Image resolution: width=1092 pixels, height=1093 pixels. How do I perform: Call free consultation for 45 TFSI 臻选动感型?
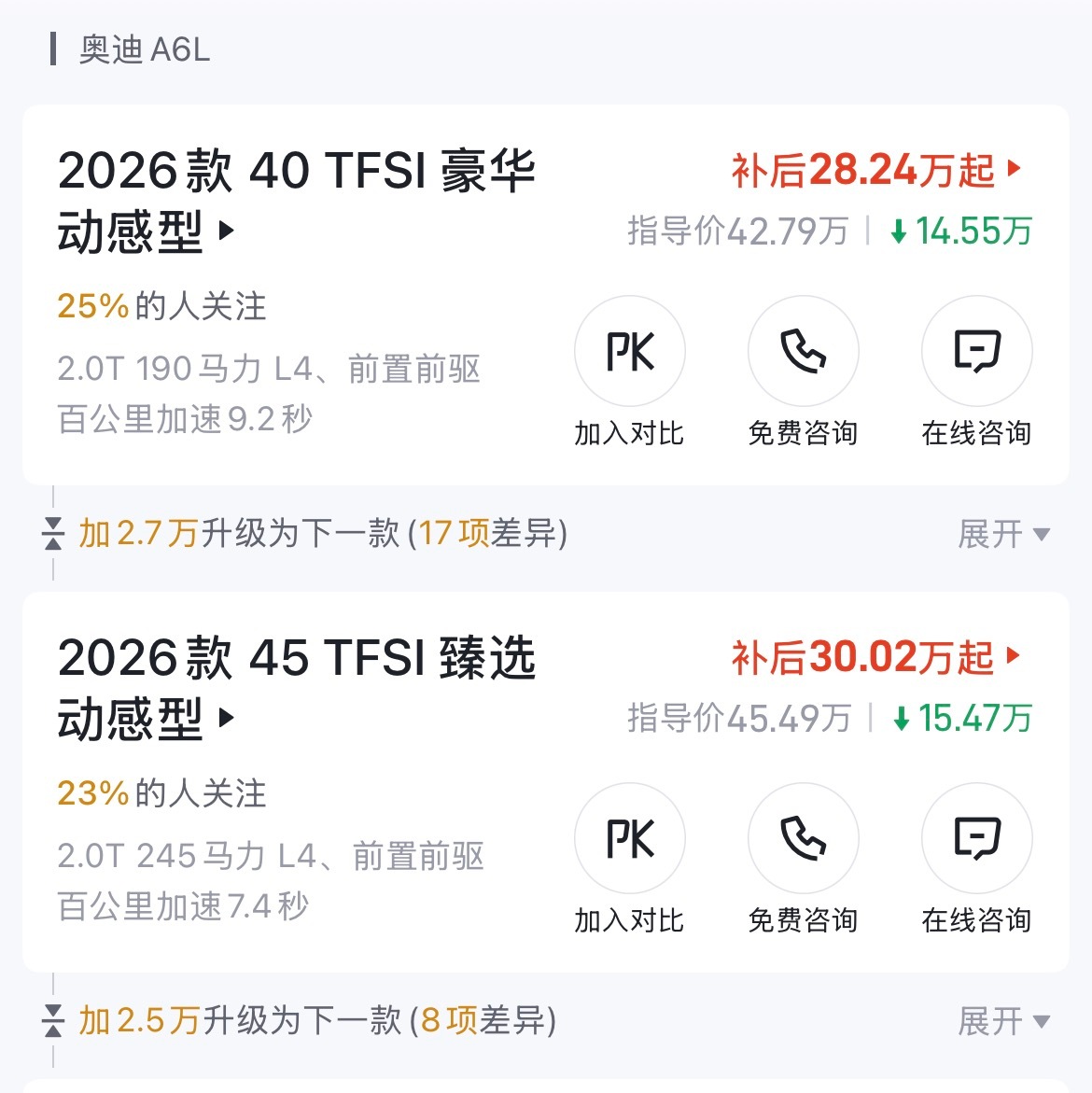click(803, 839)
